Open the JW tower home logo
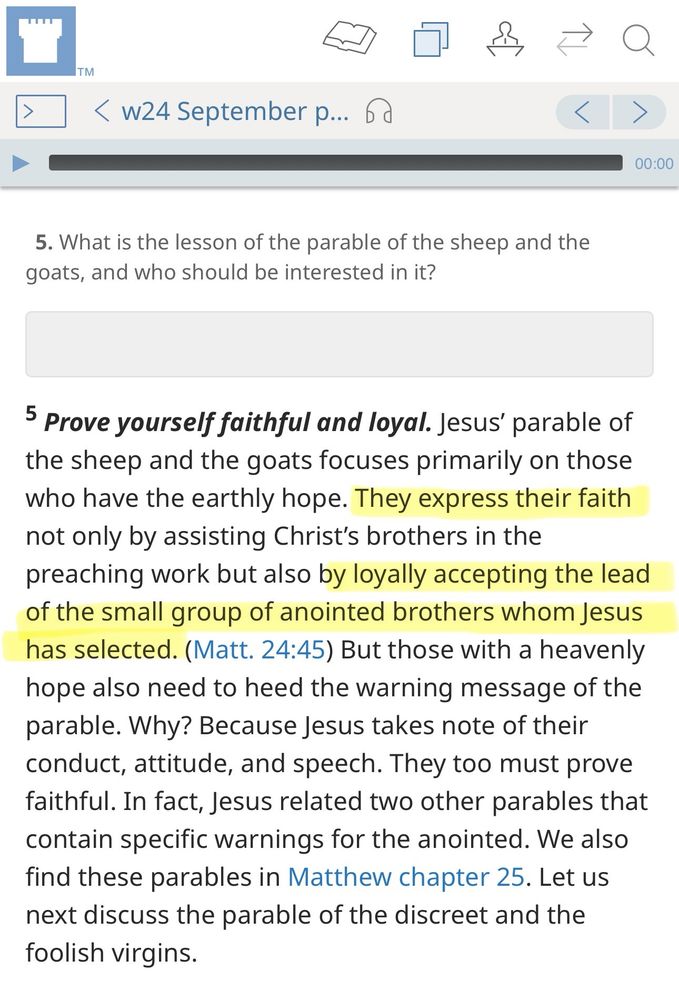 click(41, 40)
